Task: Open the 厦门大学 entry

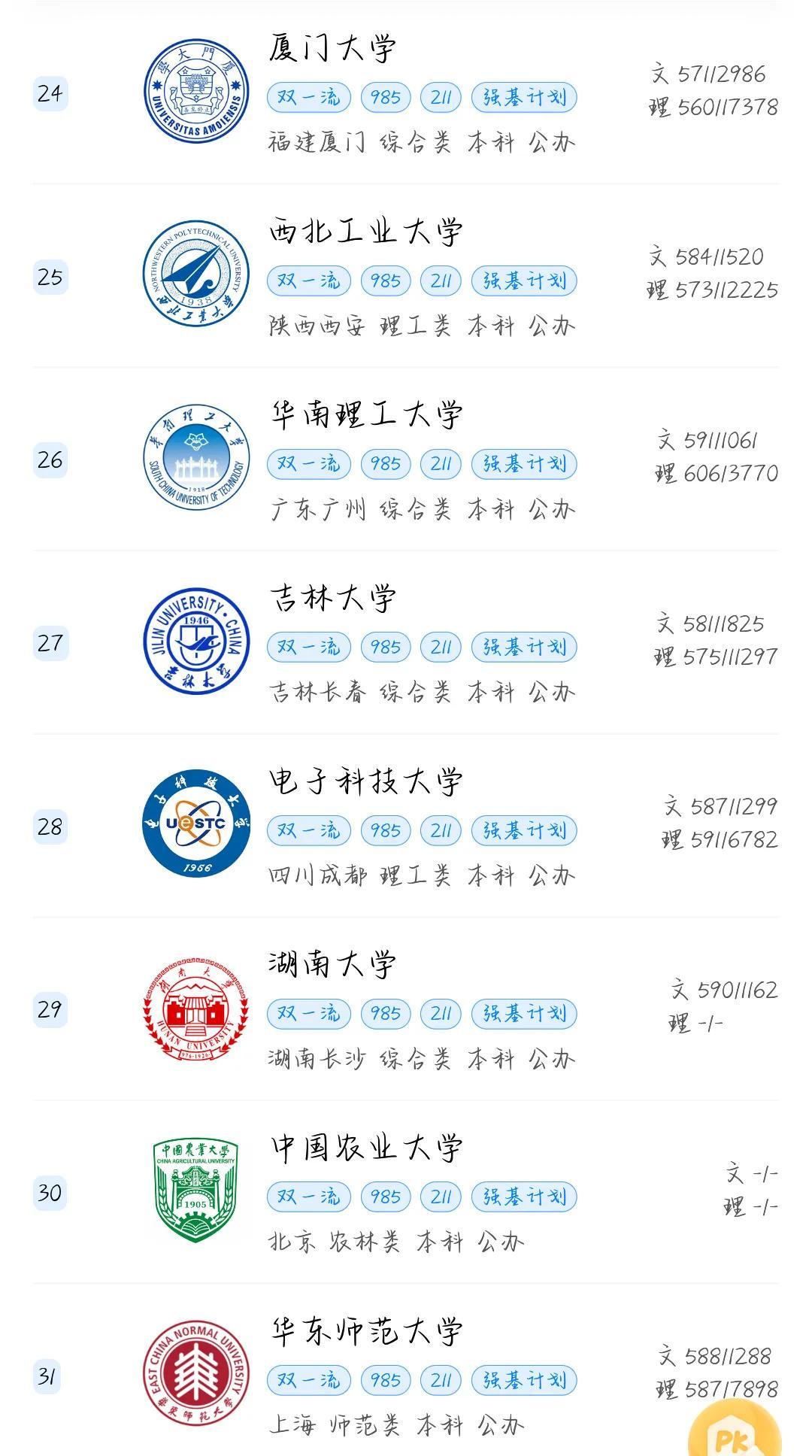Action: pyautogui.click(x=332, y=48)
